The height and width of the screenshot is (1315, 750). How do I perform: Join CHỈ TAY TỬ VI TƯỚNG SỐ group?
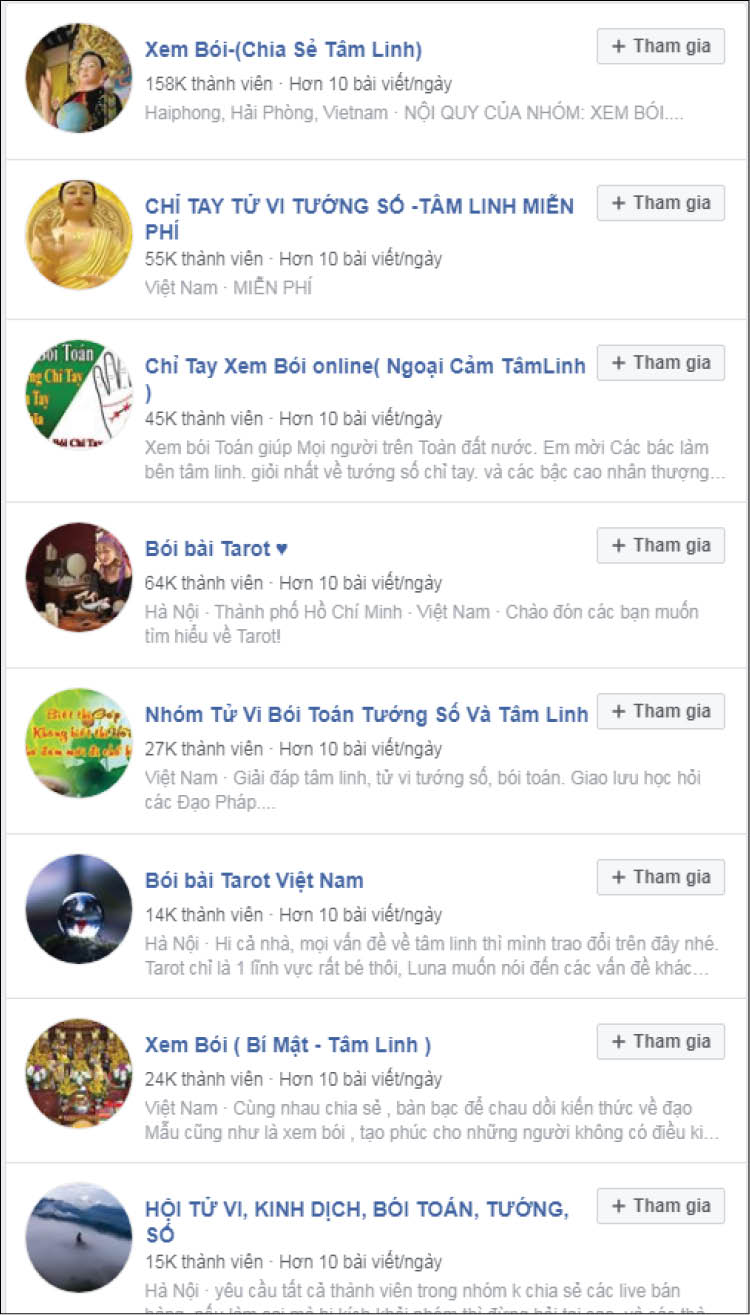click(660, 203)
